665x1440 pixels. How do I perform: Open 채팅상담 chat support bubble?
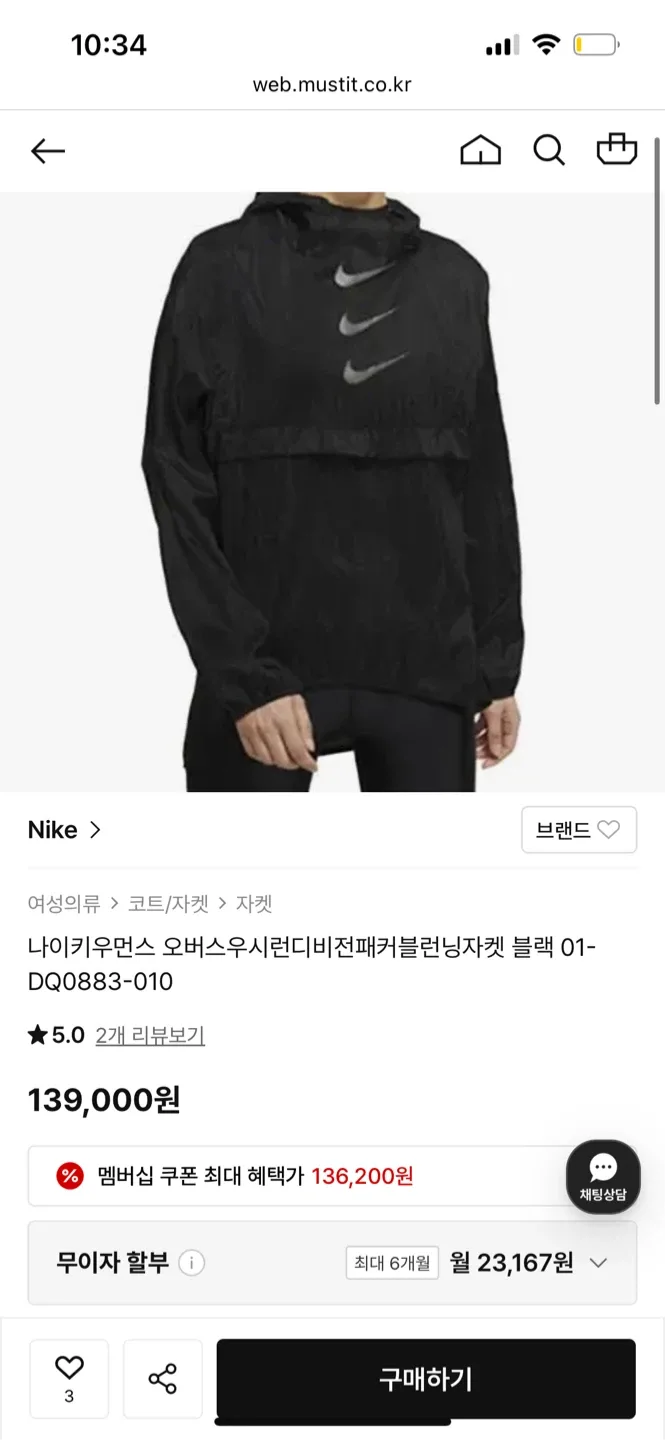(x=603, y=1176)
